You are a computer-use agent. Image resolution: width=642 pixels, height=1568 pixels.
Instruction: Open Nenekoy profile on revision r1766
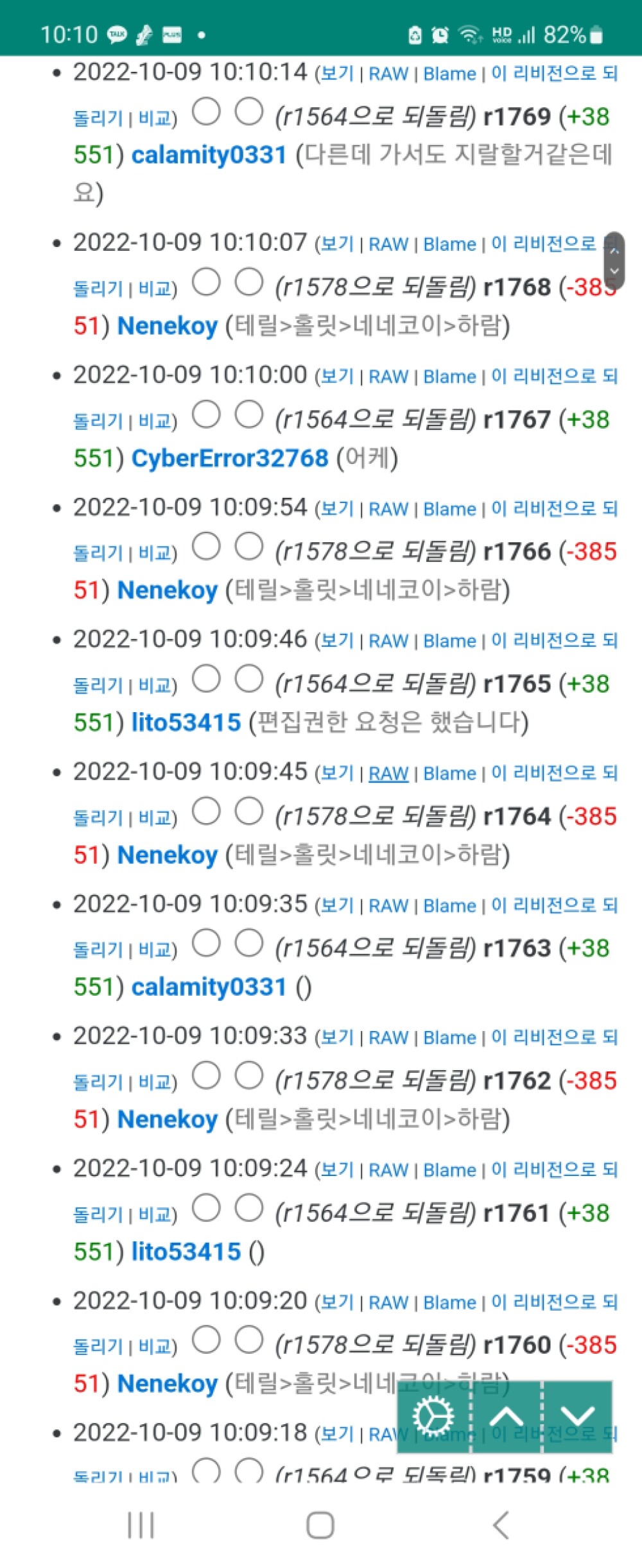click(x=168, y=590)
